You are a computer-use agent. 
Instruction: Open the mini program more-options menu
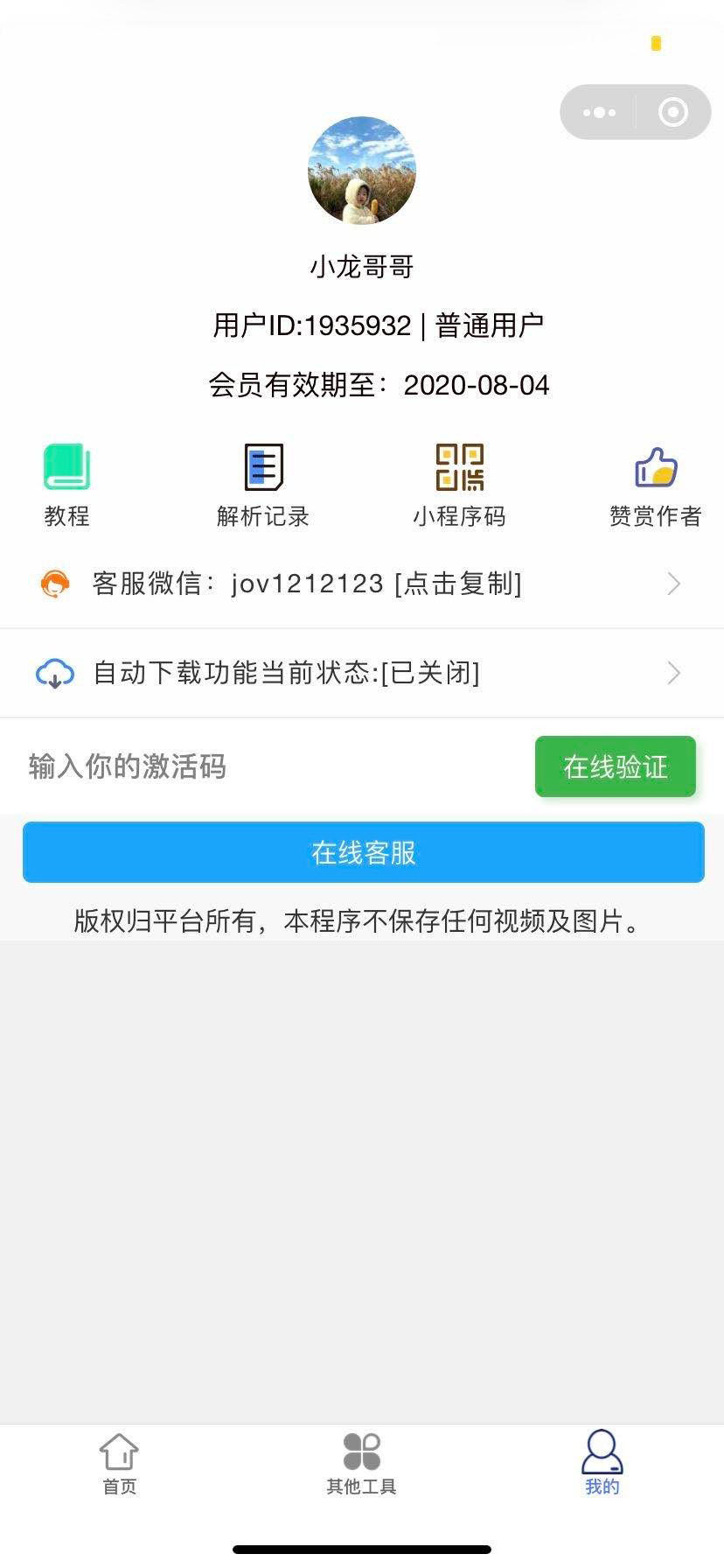click(599, 112)
